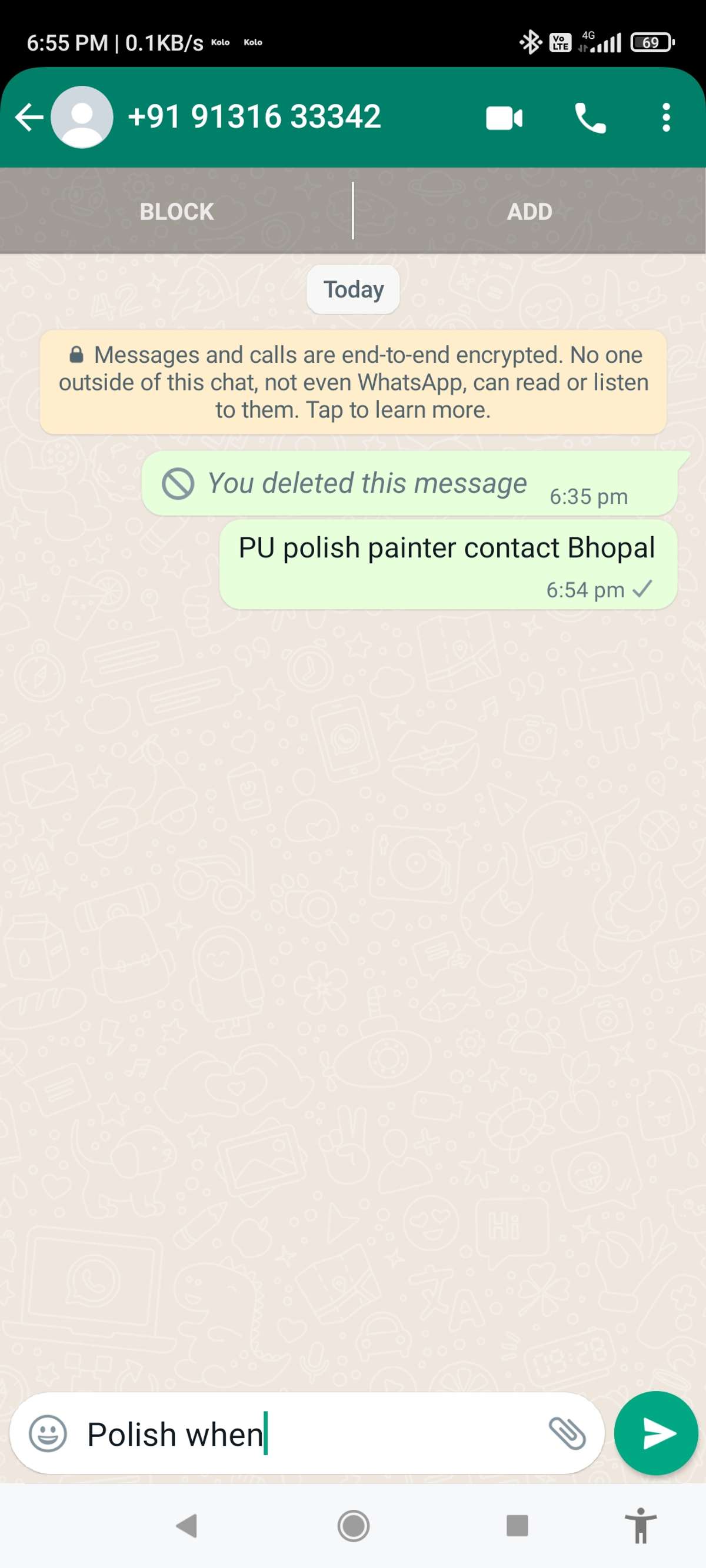Viewport: 706px width, 1568px height.
Task: Go back to the chat list
Action: tap(29, 117)
